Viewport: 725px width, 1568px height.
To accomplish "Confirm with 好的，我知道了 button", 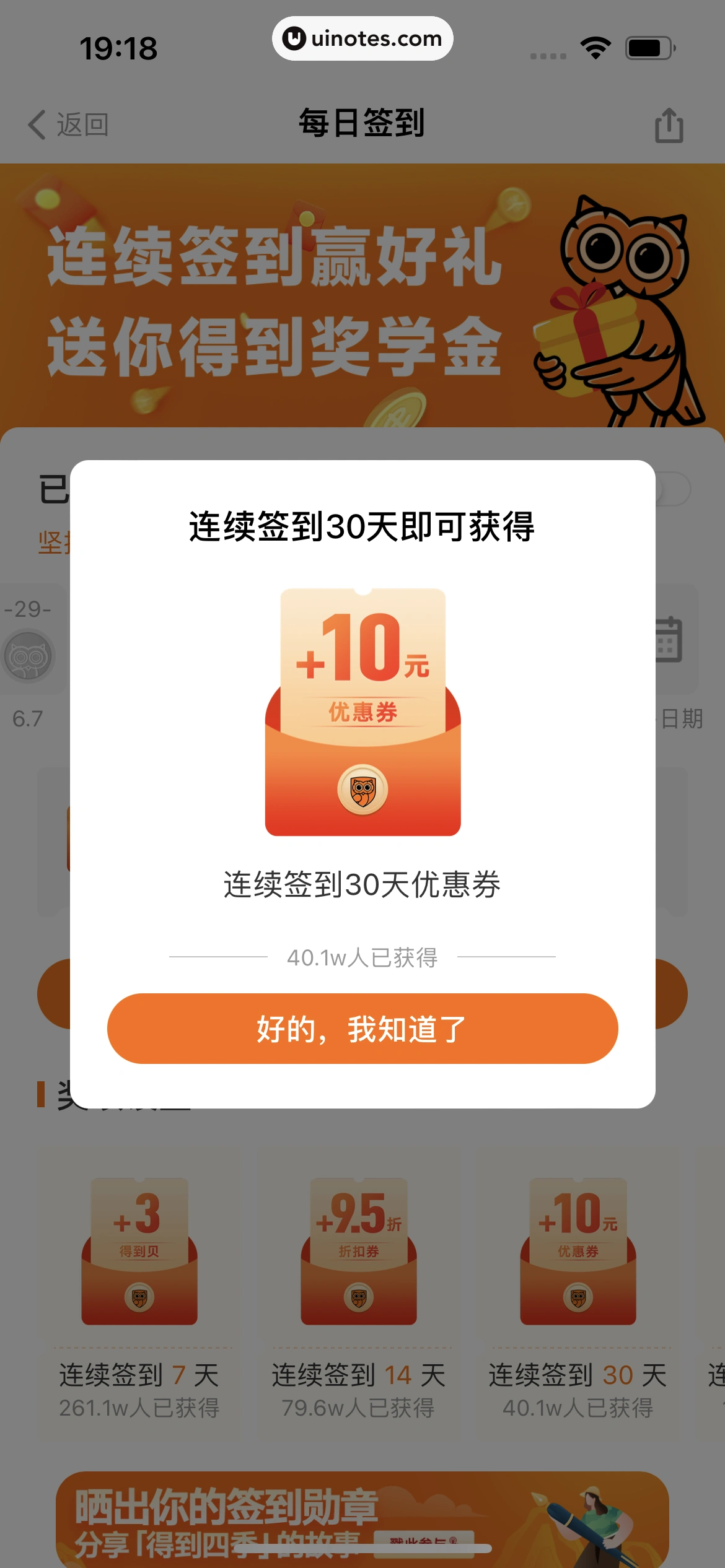I will pos(362,1029).
